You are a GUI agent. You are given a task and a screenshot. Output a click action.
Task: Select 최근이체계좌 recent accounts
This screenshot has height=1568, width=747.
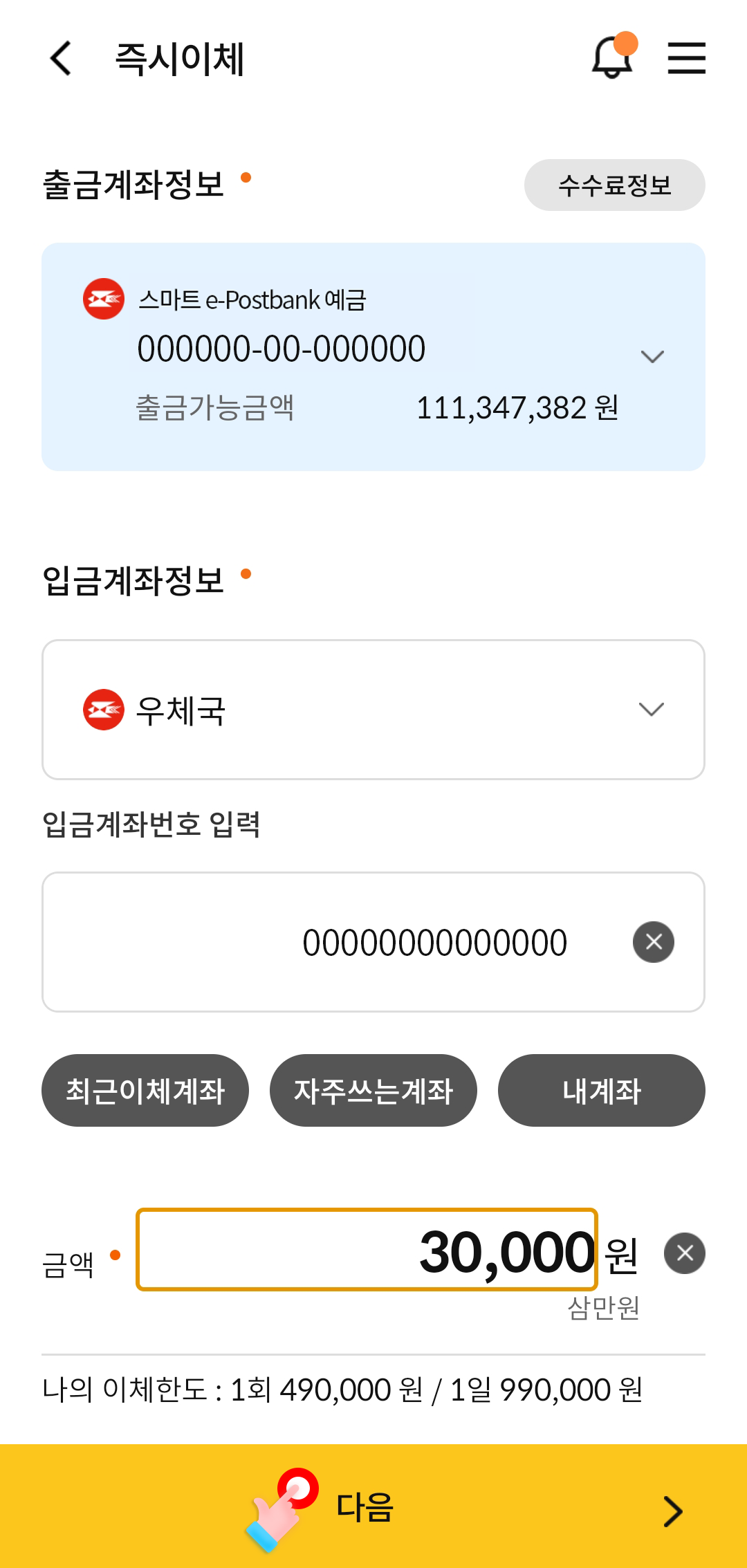[x=145, y=1090]
